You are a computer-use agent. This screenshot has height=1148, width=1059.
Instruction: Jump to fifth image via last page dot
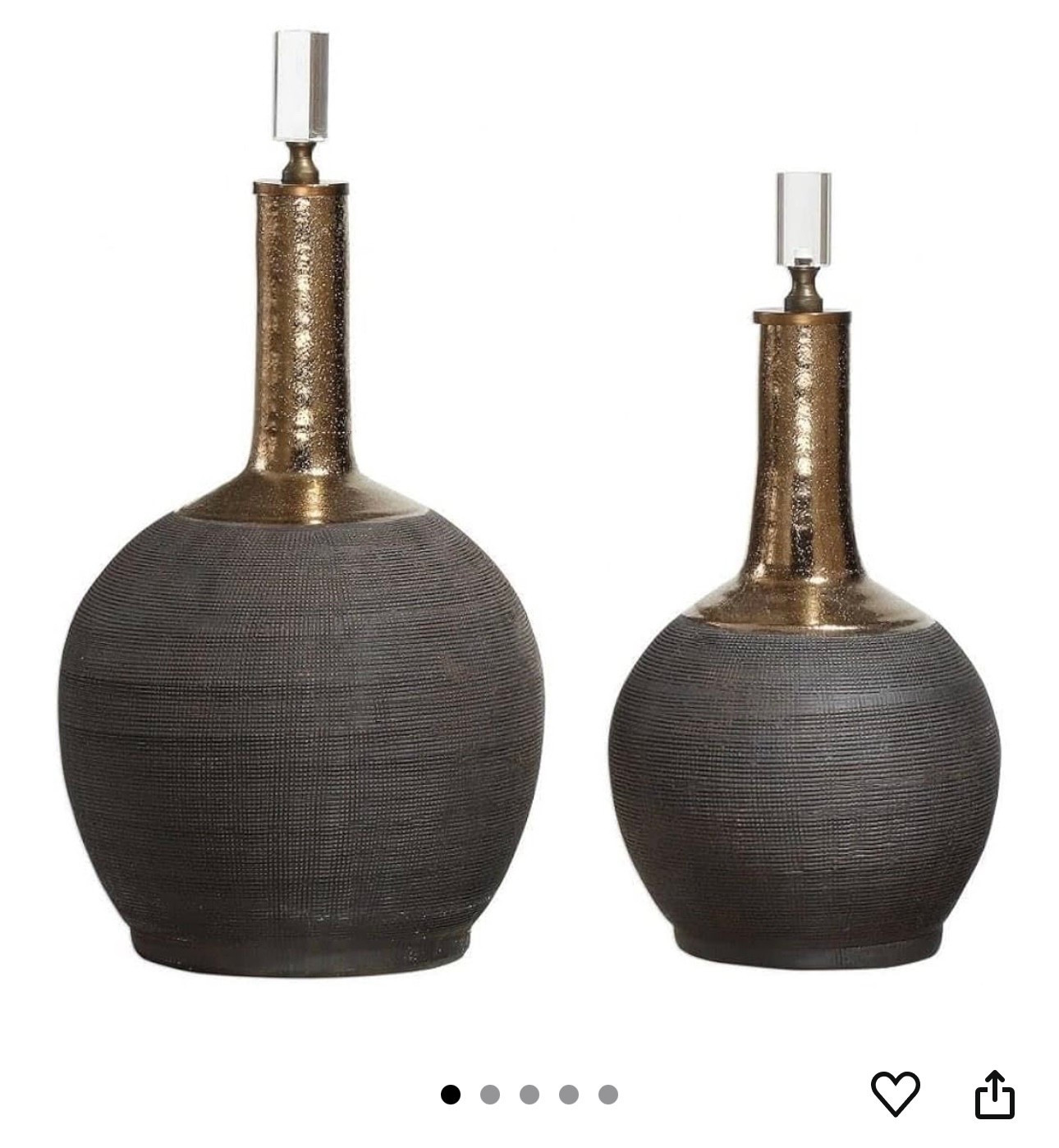(x=607, y=1095)
